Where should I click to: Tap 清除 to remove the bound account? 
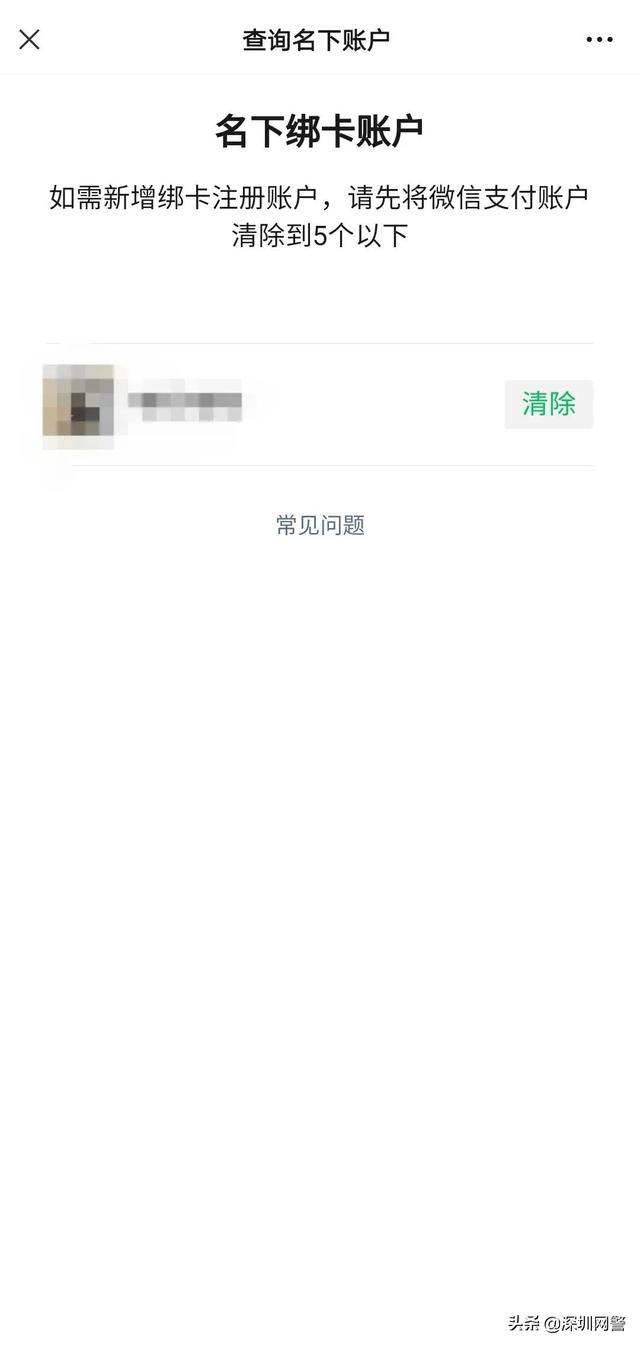[548, 404]
